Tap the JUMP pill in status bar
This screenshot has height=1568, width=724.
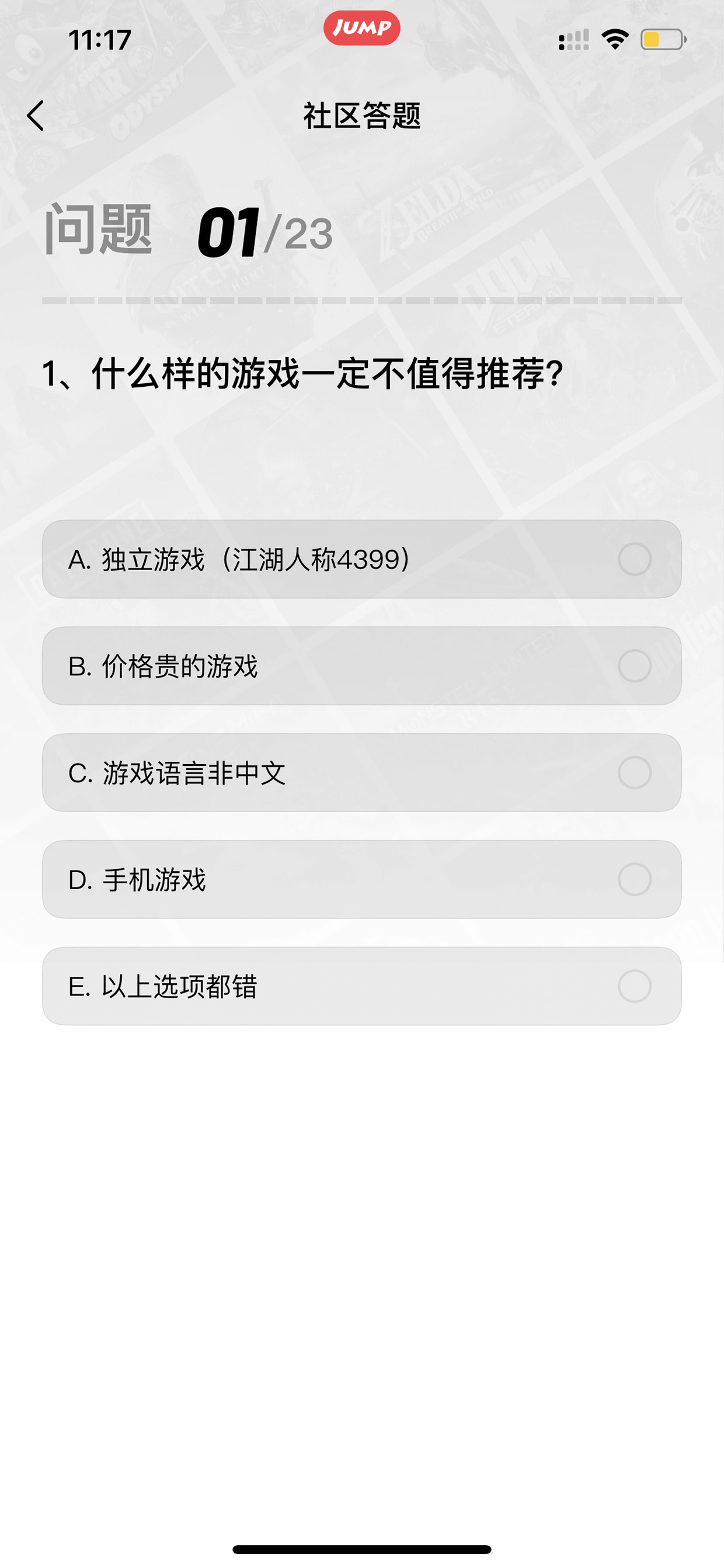361,28
